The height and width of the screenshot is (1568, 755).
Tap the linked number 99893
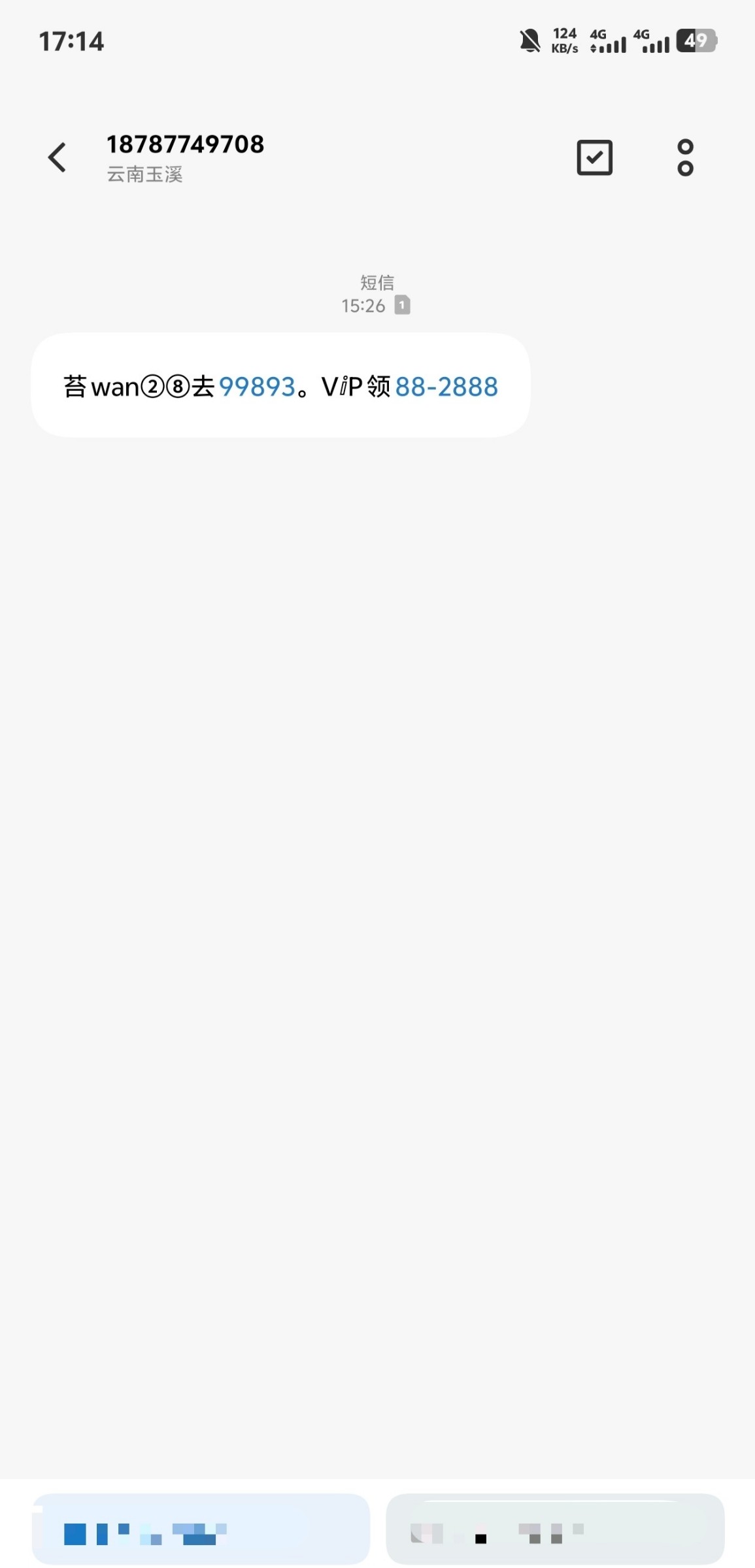coord(257,387)
